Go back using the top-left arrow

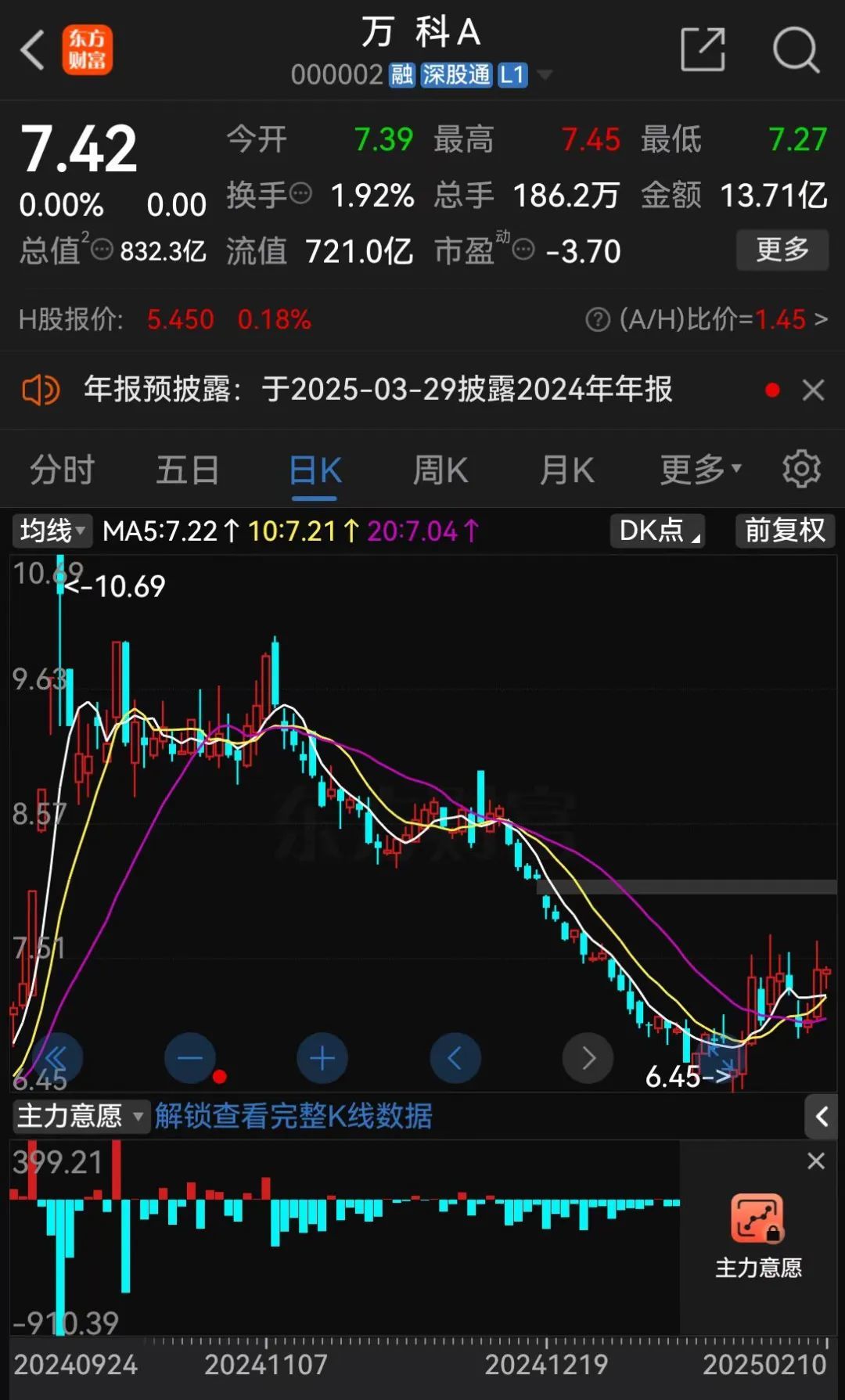pyautogui.click(x=31, y=49)
